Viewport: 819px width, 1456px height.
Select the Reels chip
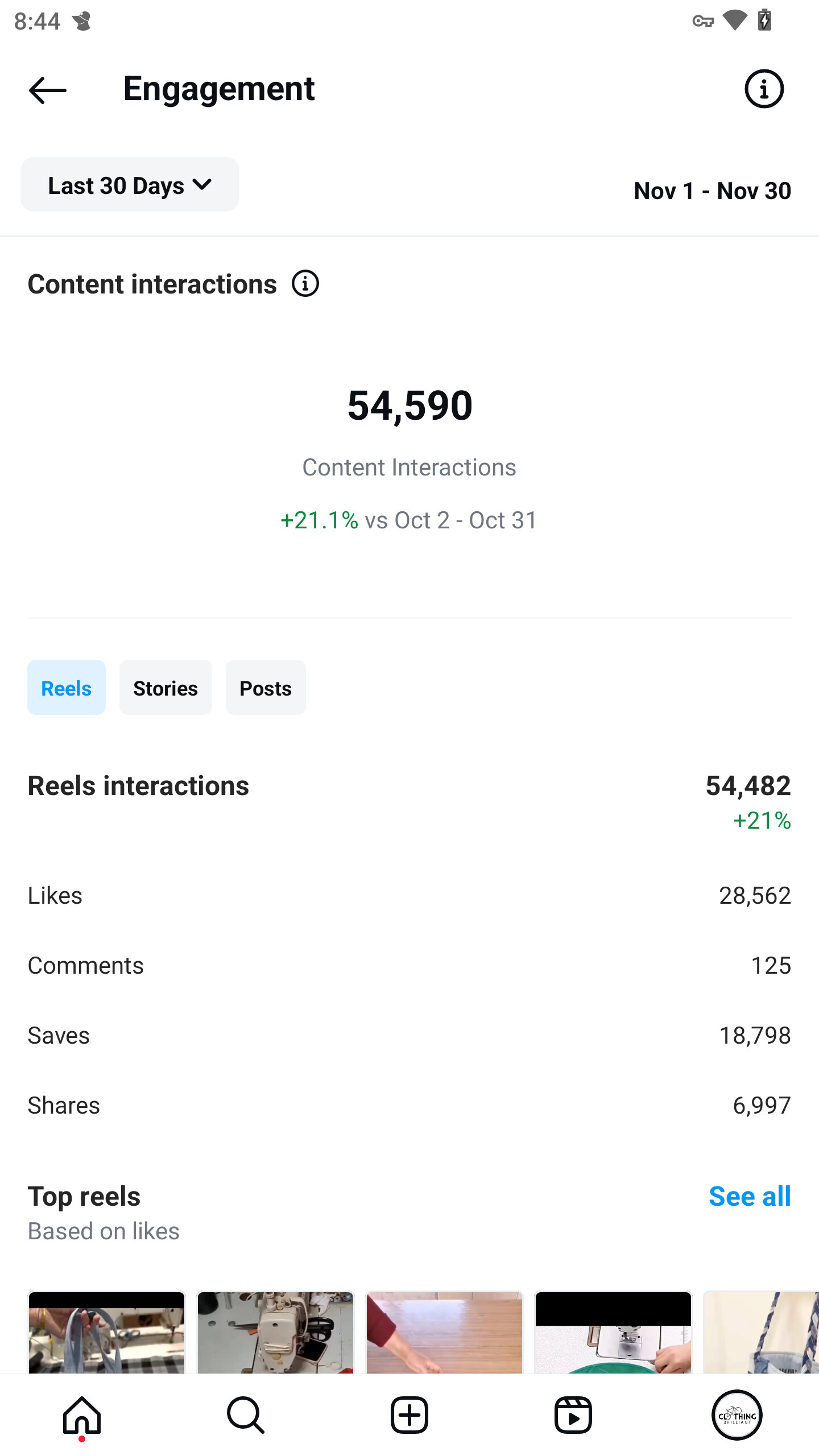pos(67,688)
